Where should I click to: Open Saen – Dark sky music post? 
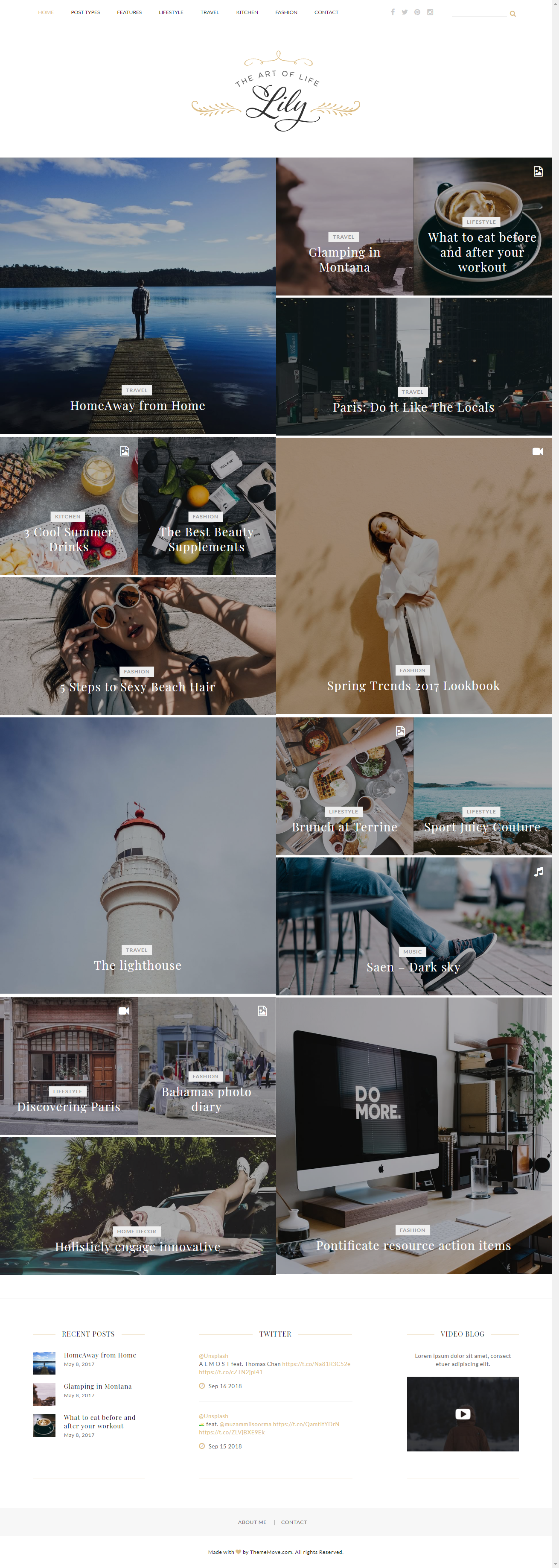[x=413, y=967]
